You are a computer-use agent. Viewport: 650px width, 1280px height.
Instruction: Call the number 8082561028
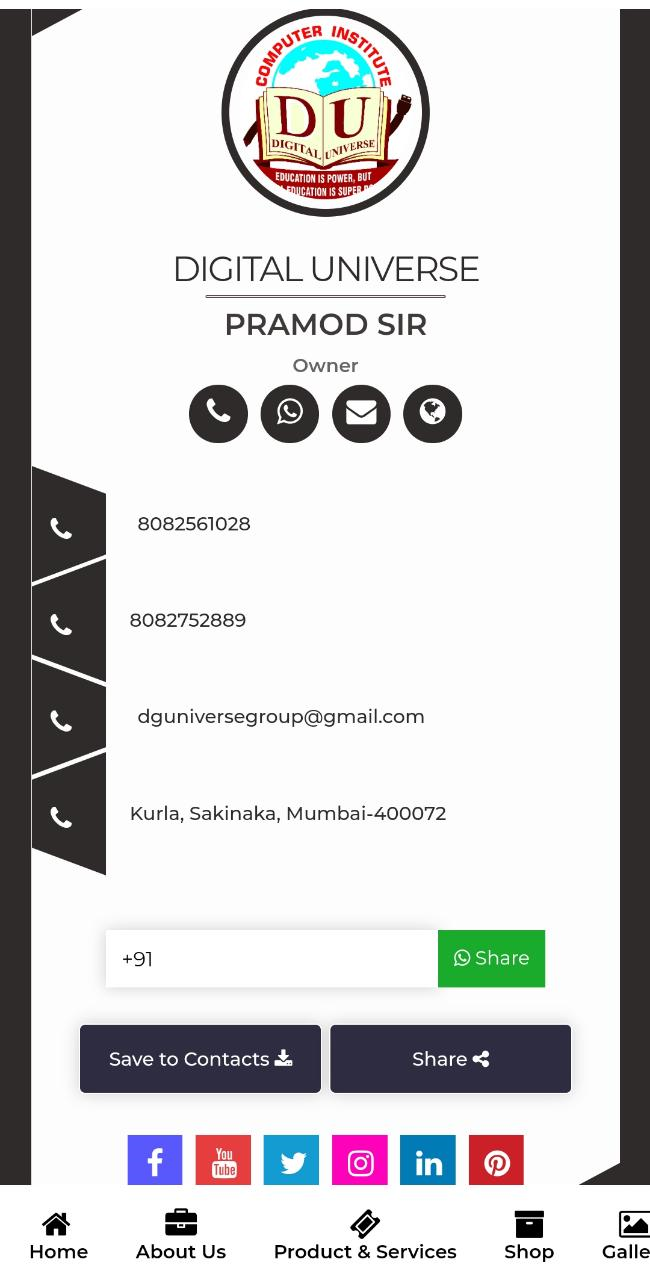tap(194, 524)
